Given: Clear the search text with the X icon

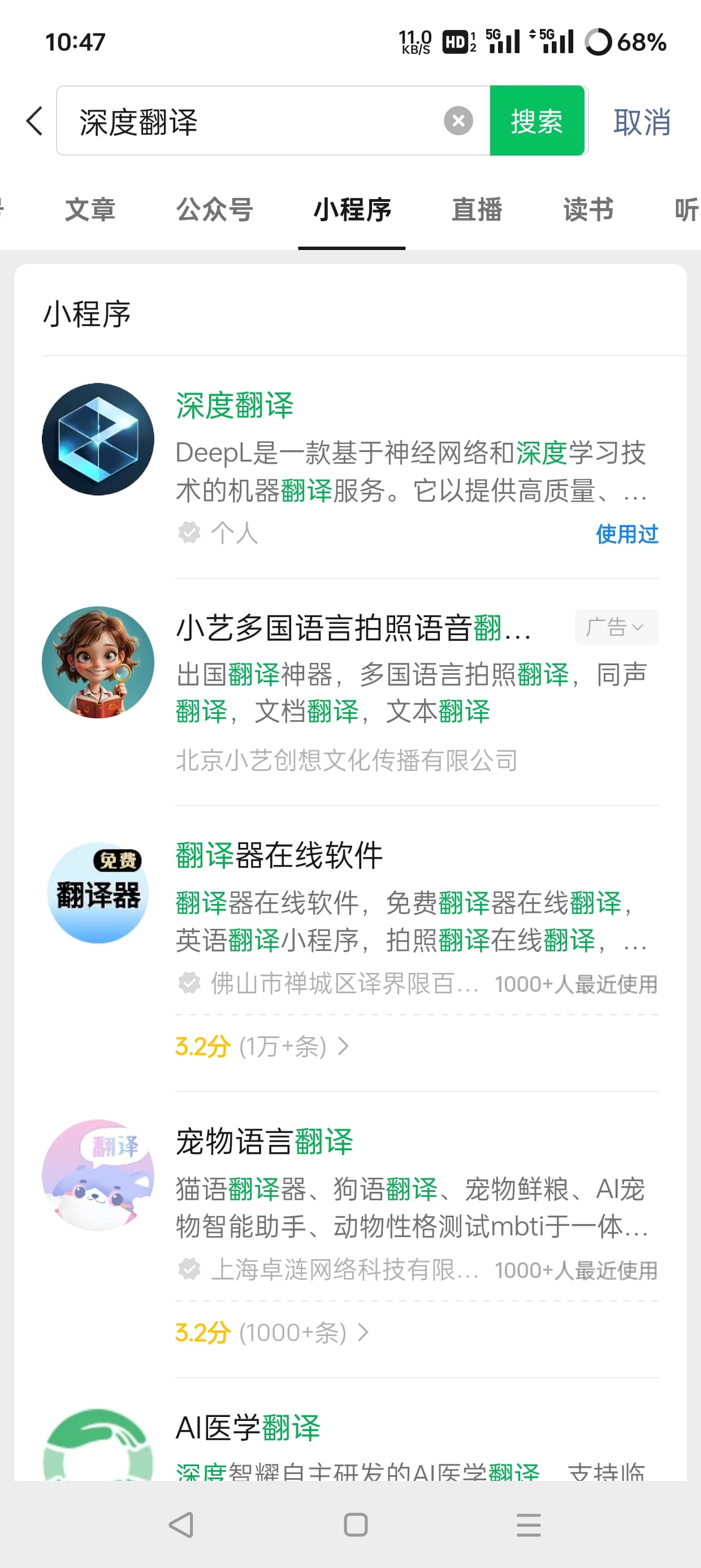Looking at the screenshot, I should [x=458, y=120].
